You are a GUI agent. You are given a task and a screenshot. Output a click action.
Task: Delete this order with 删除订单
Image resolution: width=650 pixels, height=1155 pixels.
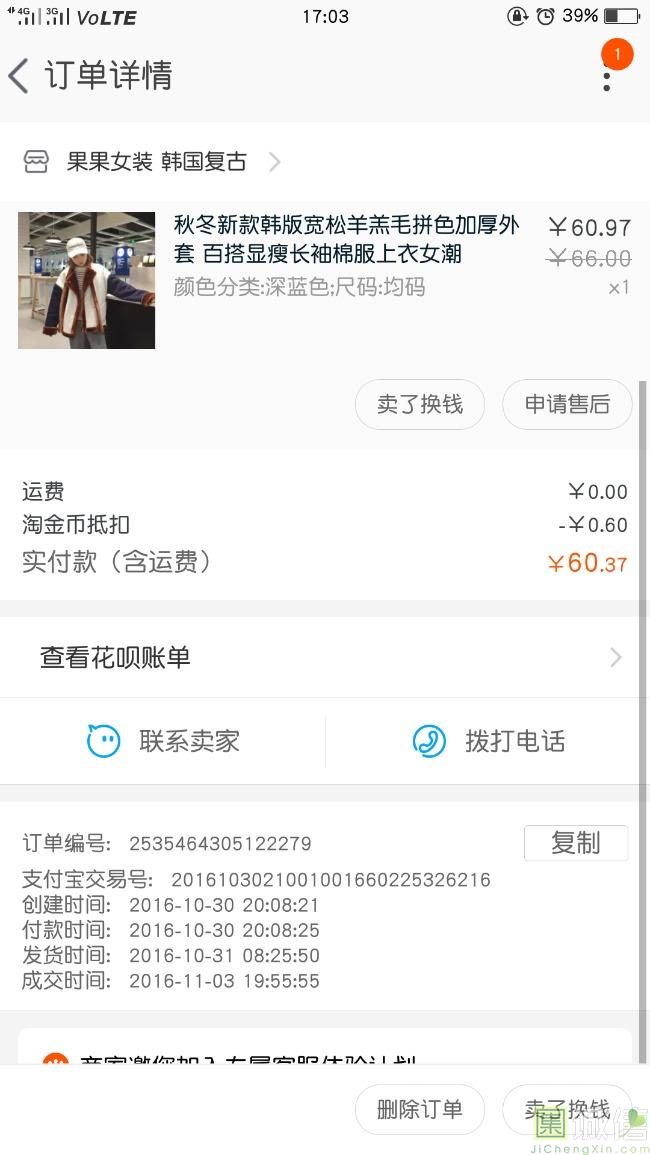420,1109
